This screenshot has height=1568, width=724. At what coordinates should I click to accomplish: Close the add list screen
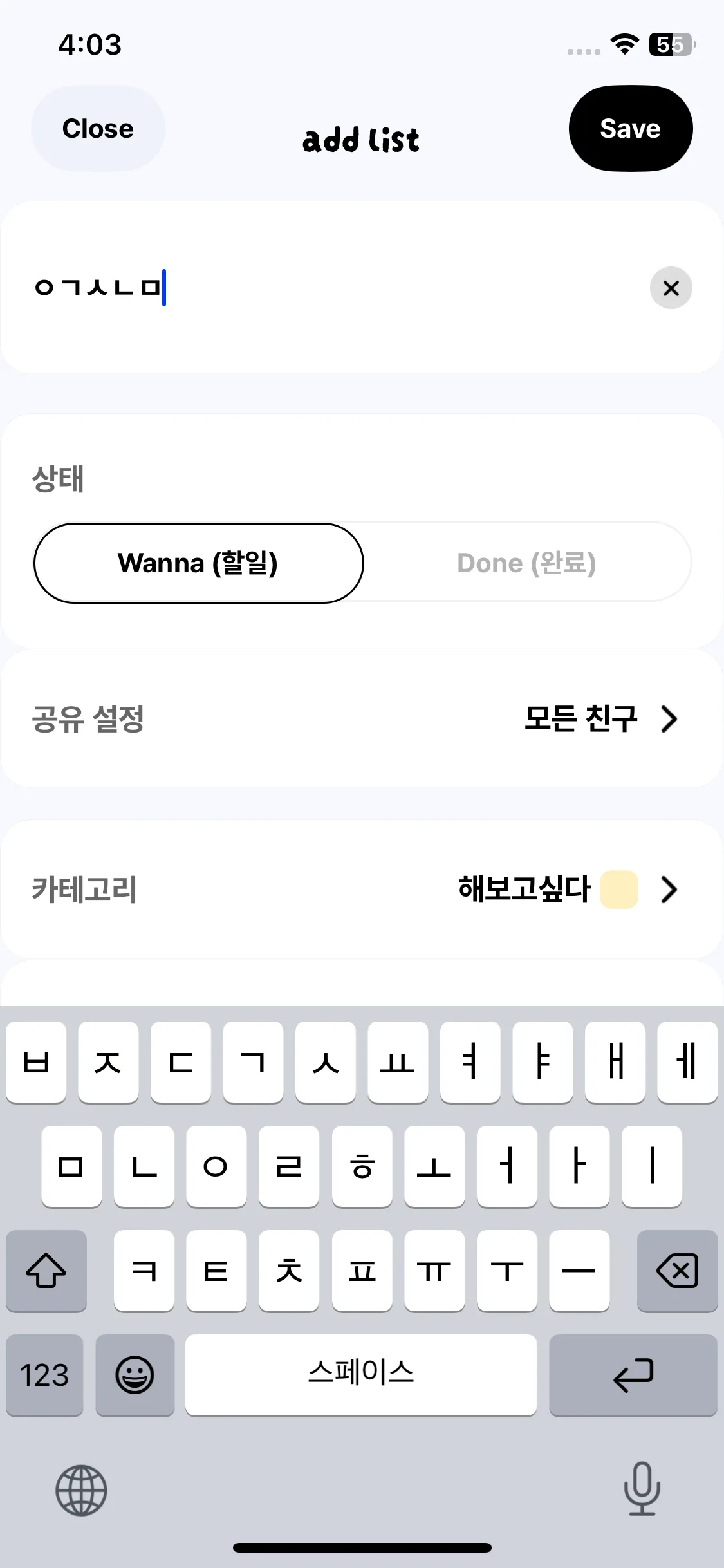98,129
